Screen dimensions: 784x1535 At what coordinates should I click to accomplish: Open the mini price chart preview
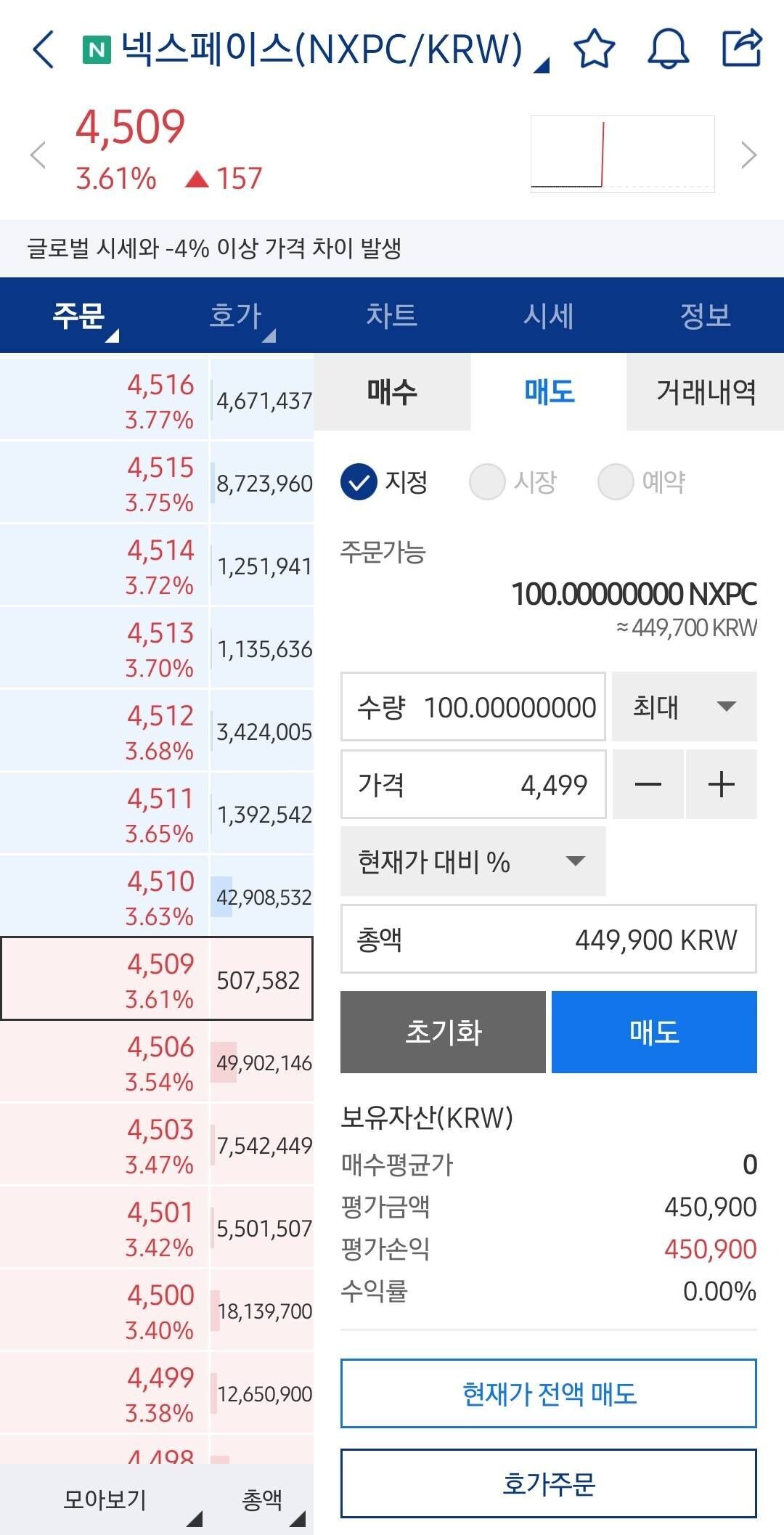tap(622, 155)
